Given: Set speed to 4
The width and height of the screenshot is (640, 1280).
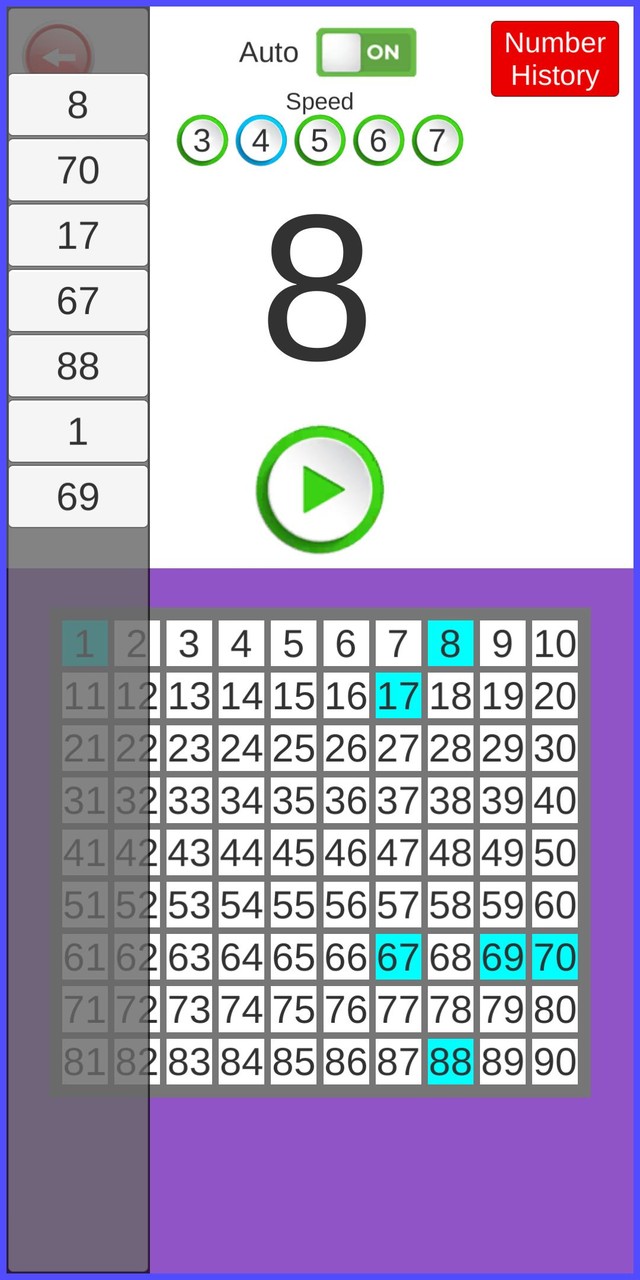Looking at the screenshot, I should 261,141.
